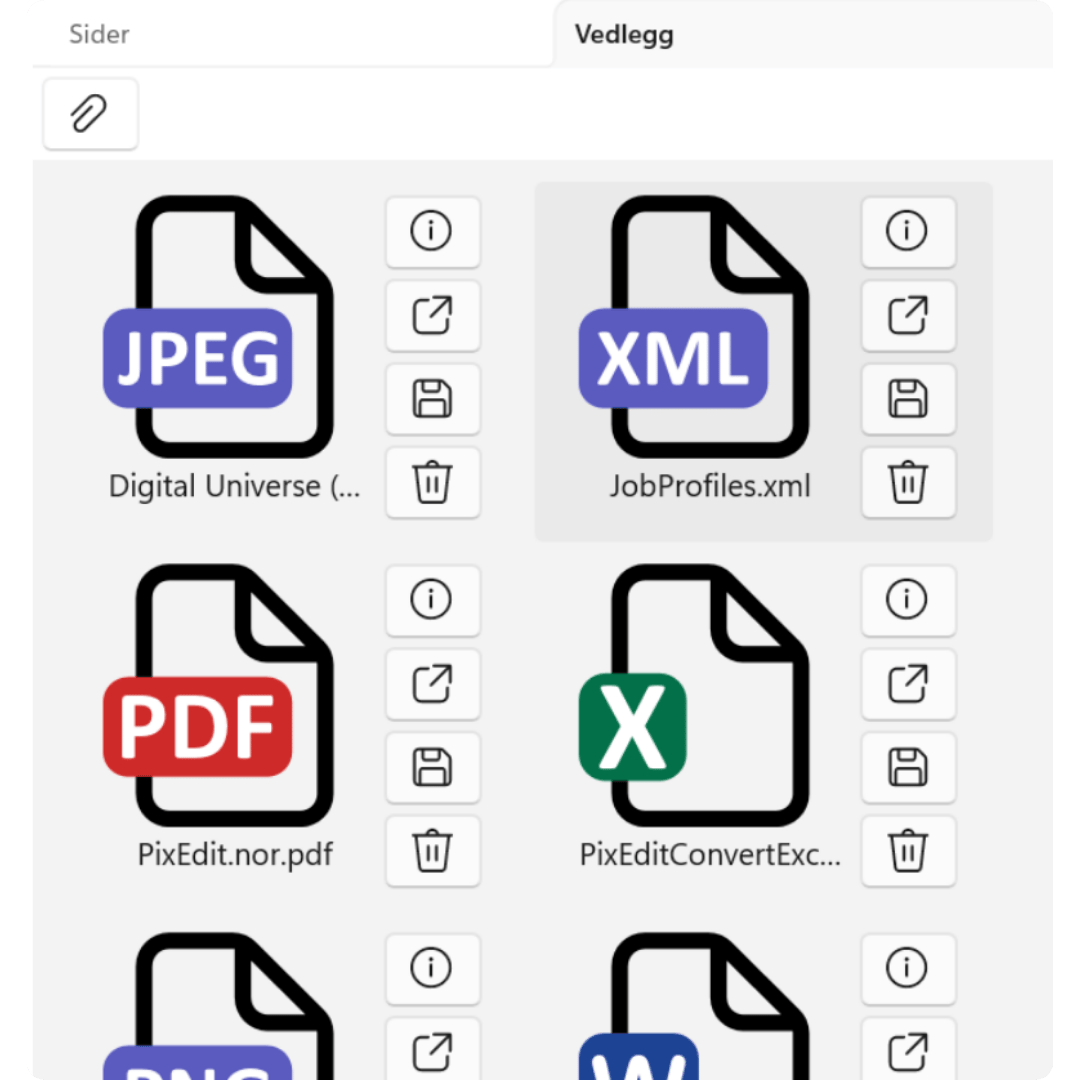The width and height of the screenshot is (1080, 1080).
Task: Save the Digital Universe JPEG attachment
Action: click(x=432, y=399)
